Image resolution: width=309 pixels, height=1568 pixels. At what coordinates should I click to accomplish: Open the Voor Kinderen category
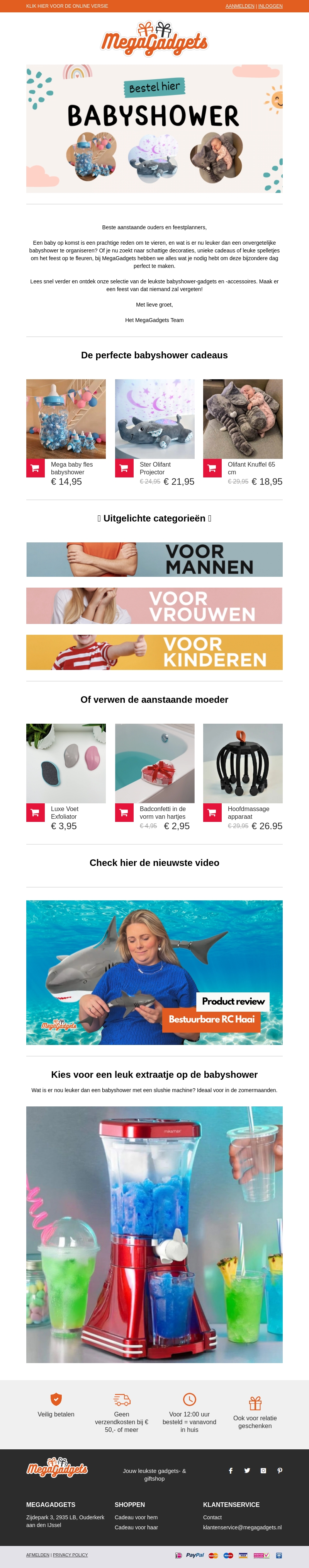154,652
